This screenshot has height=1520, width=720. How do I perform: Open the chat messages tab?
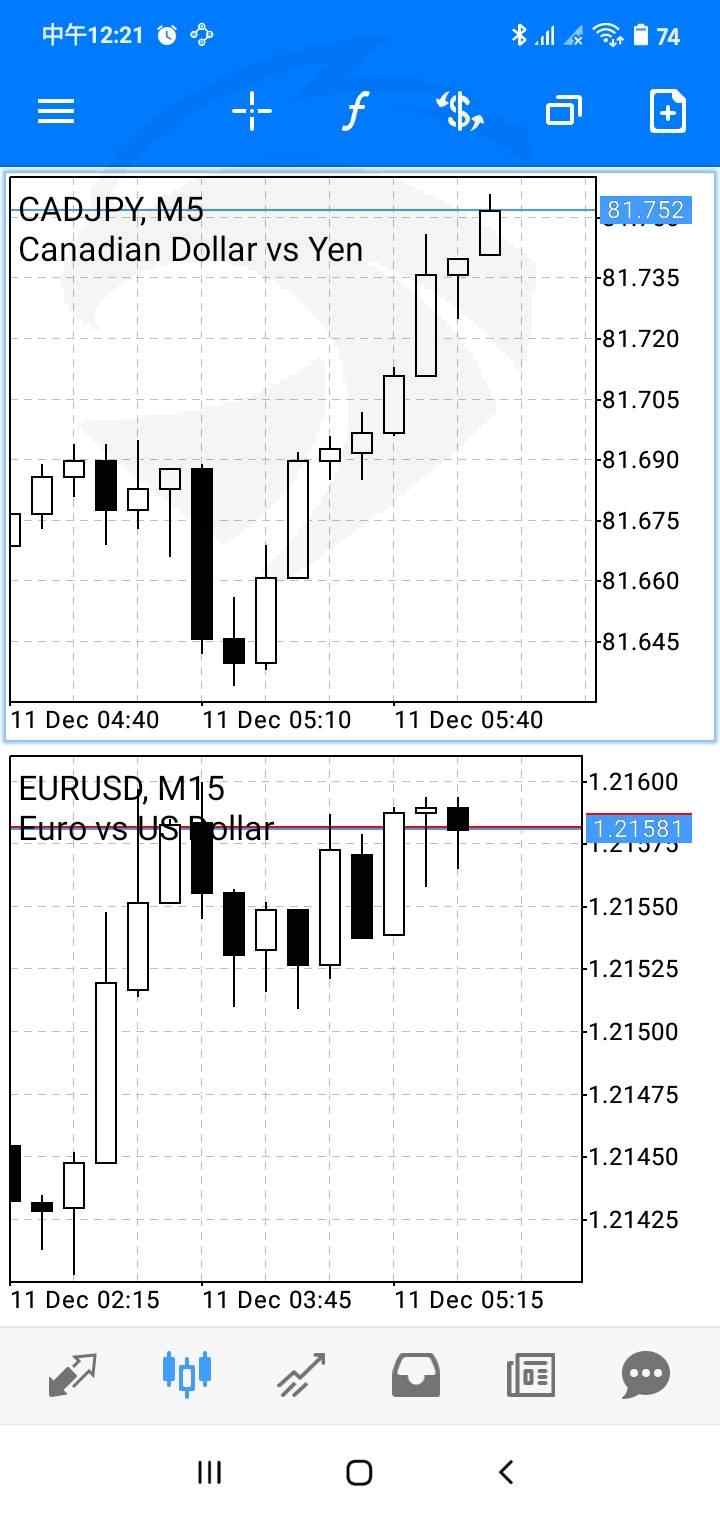645,1375
